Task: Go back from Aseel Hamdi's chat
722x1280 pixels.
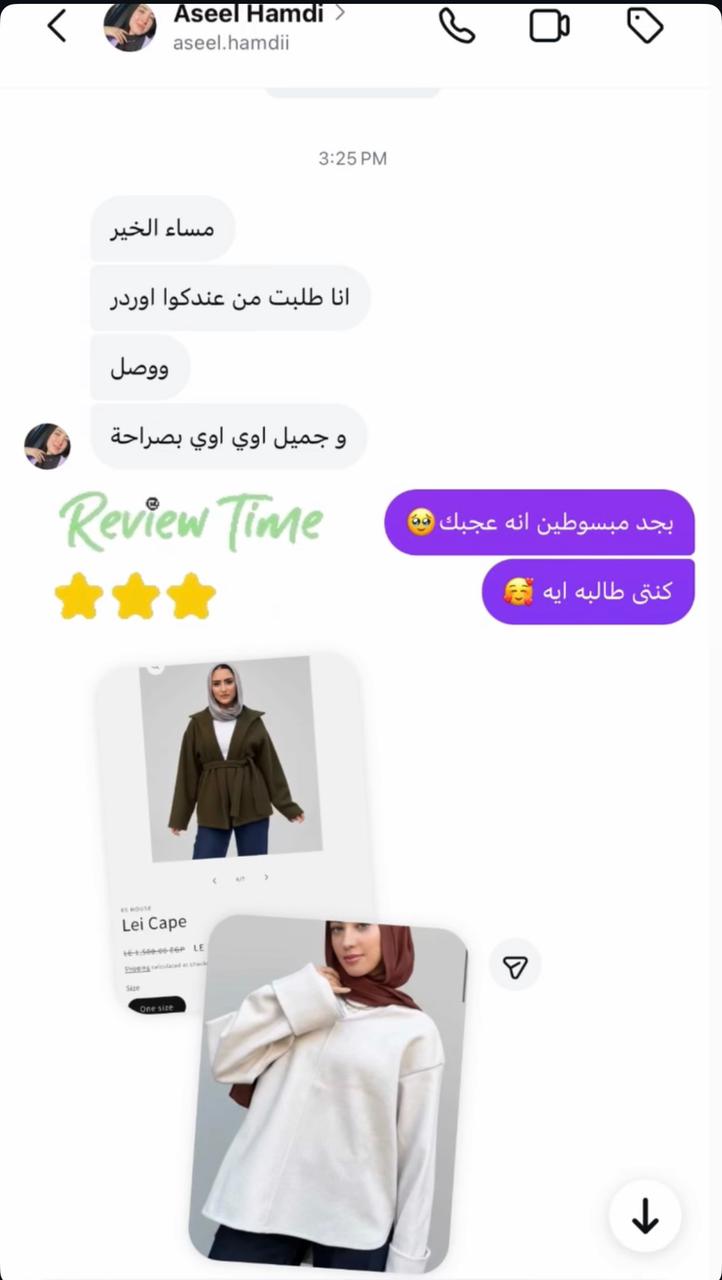Action: (57, 26)
